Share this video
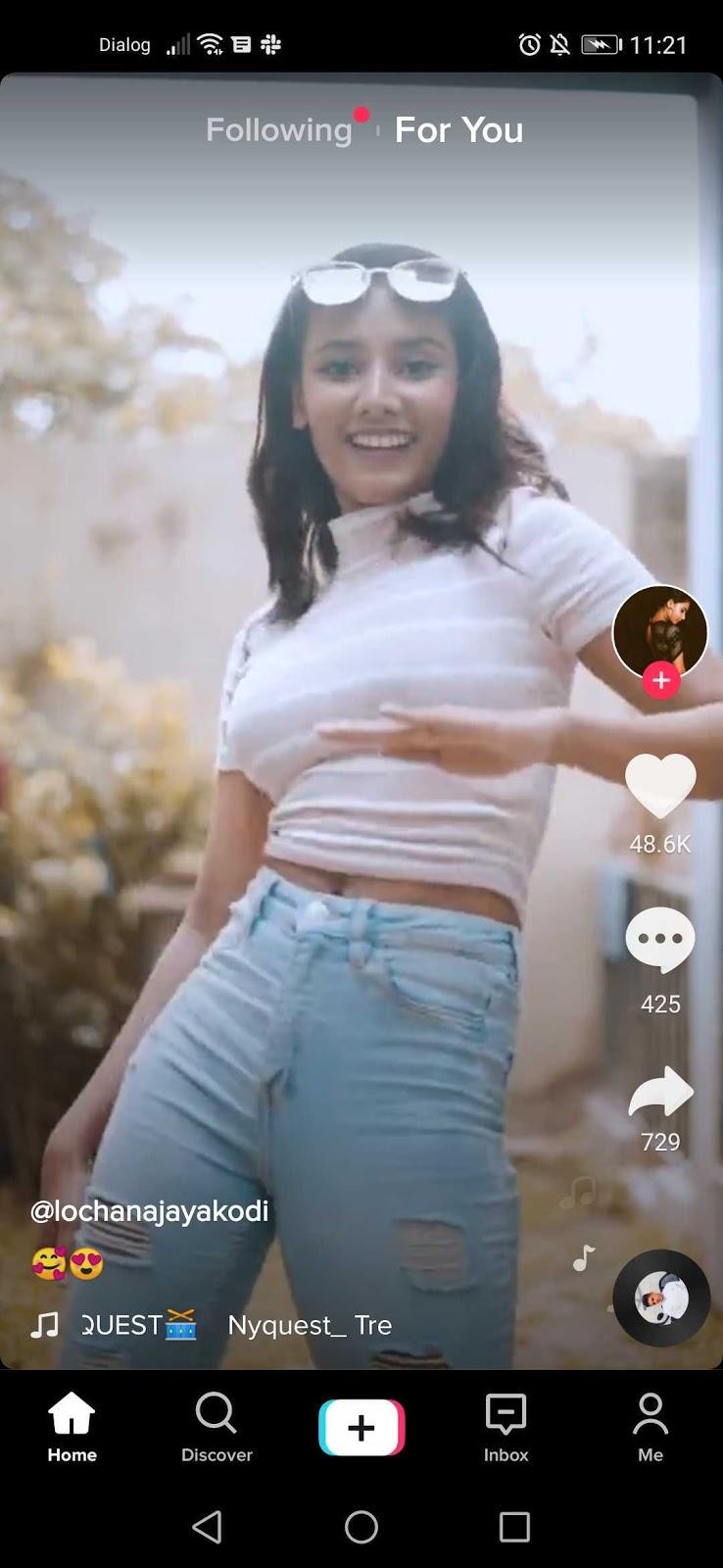Image resolution: width=723 pixels, height=1568 pixels. (660, 1092)
